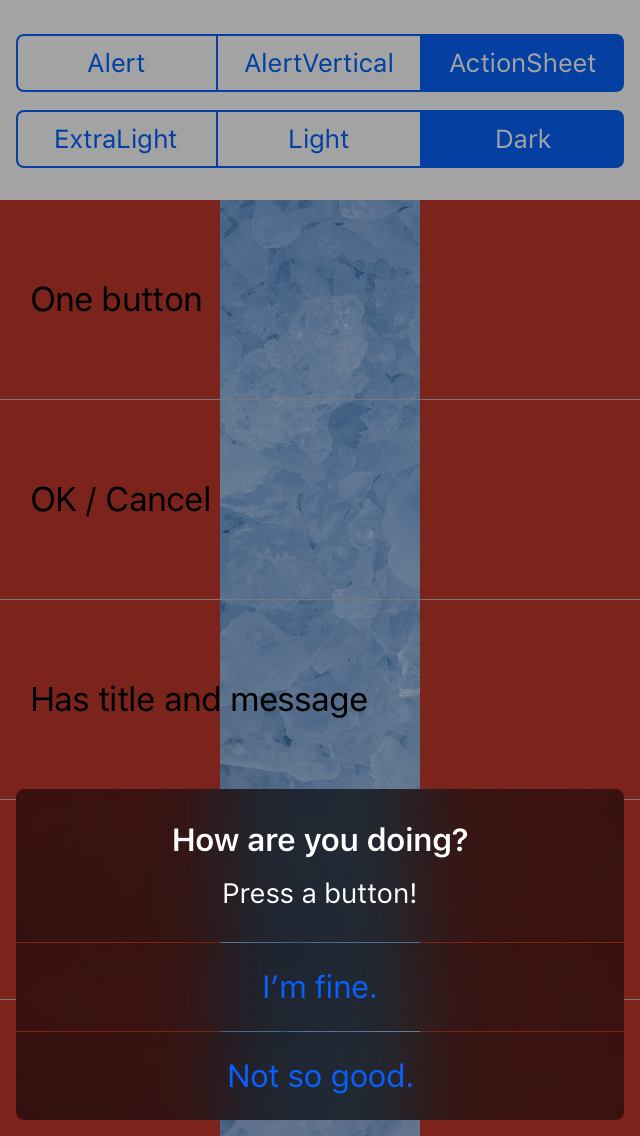Select the AlertVertical segment

click(x=319, y=63)
